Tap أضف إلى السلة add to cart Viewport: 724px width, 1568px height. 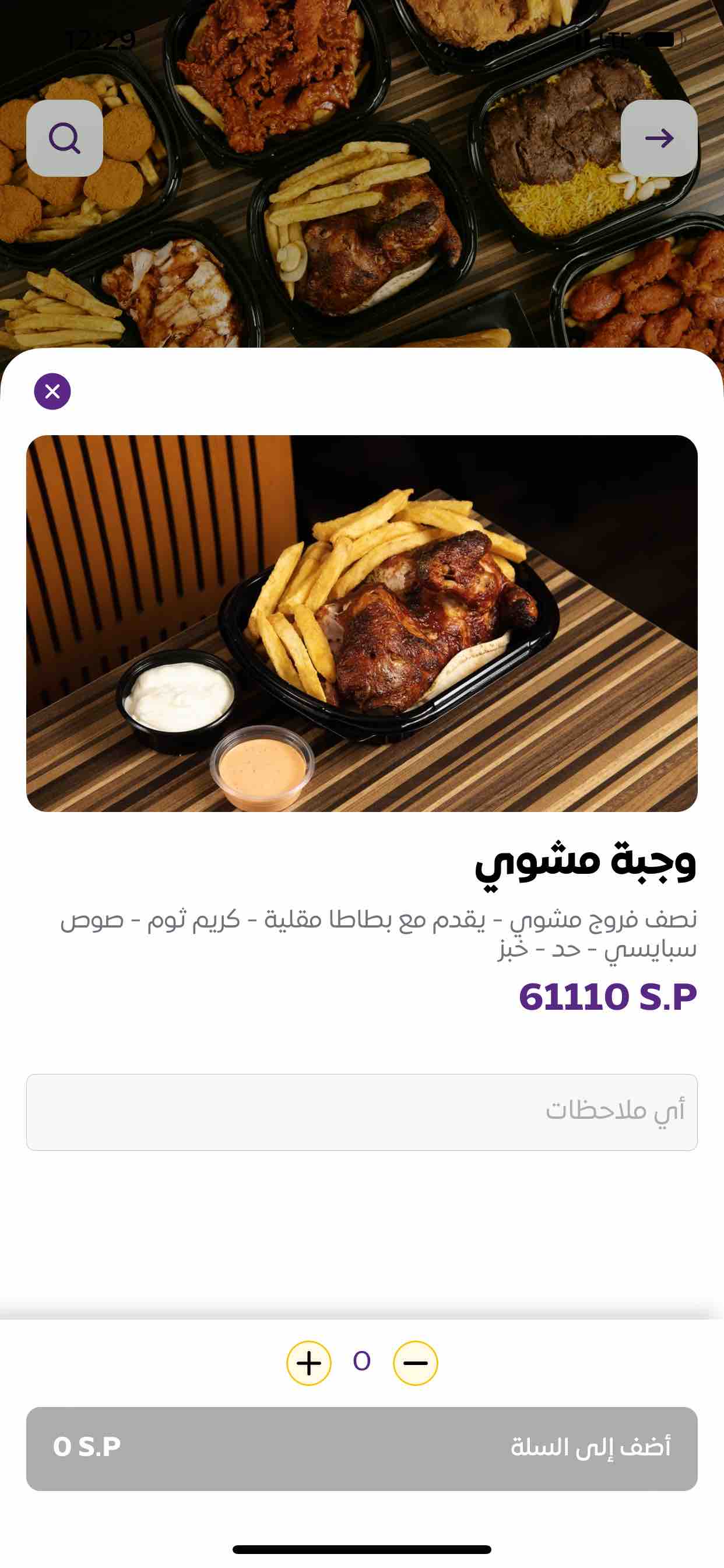361,1448
